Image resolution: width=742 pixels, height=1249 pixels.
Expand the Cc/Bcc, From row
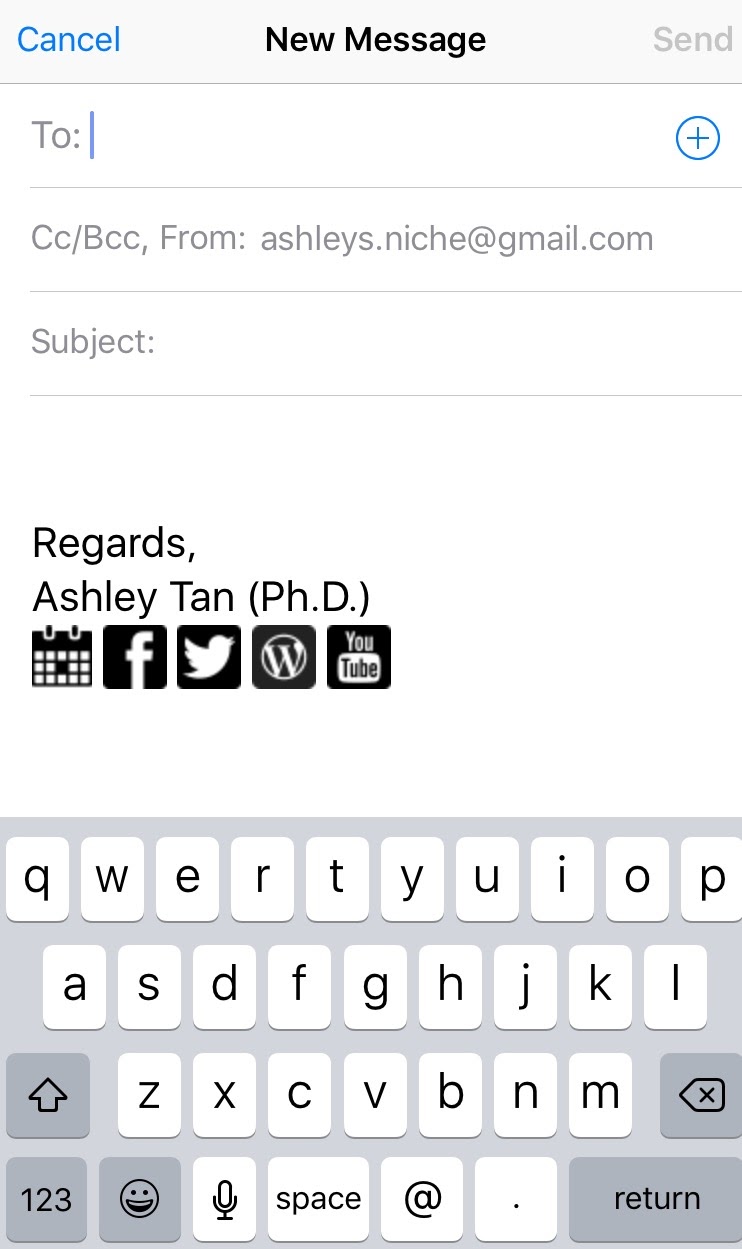coord(342,239)
